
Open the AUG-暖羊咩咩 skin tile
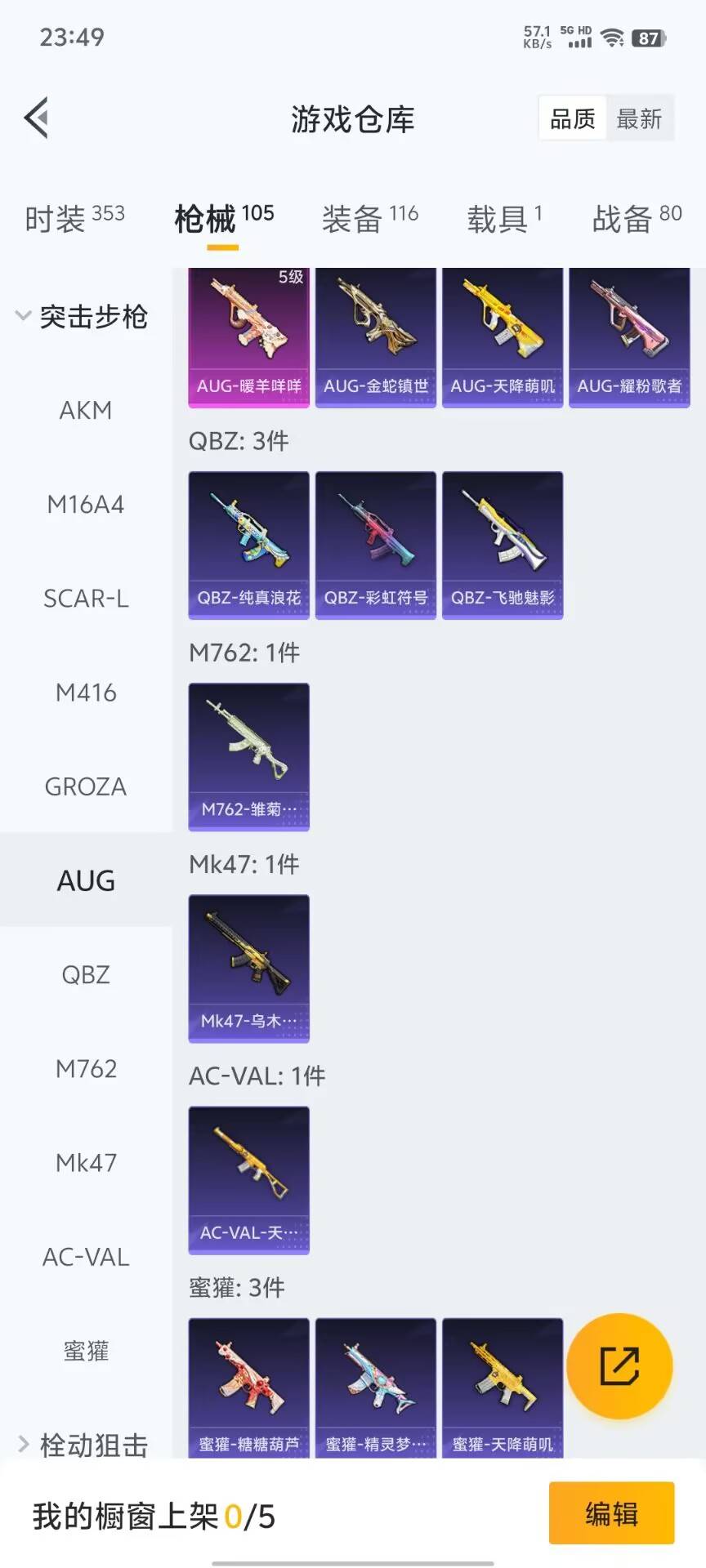point(248,337)
